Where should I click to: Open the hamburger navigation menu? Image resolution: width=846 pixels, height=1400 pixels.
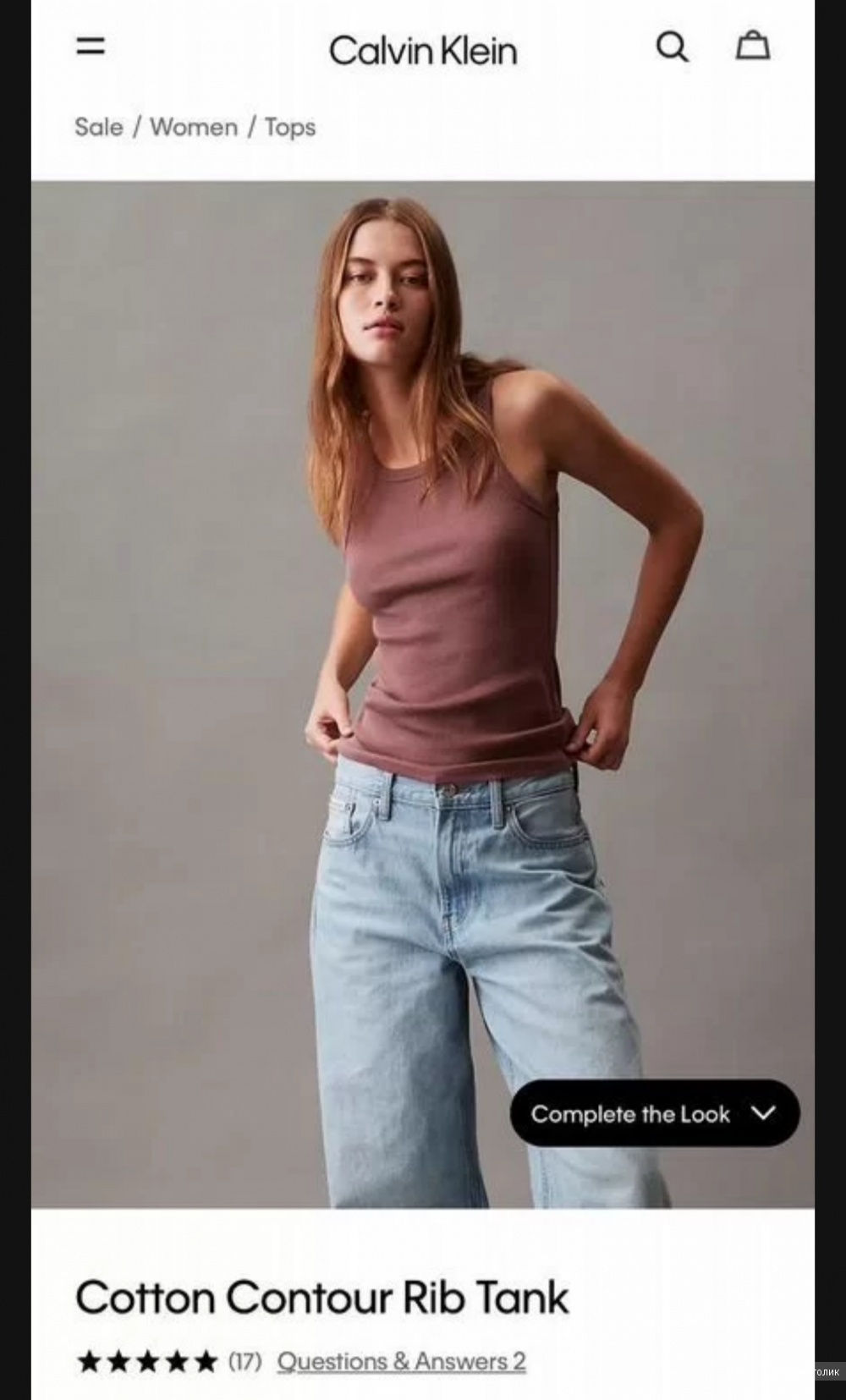(91, 47)
